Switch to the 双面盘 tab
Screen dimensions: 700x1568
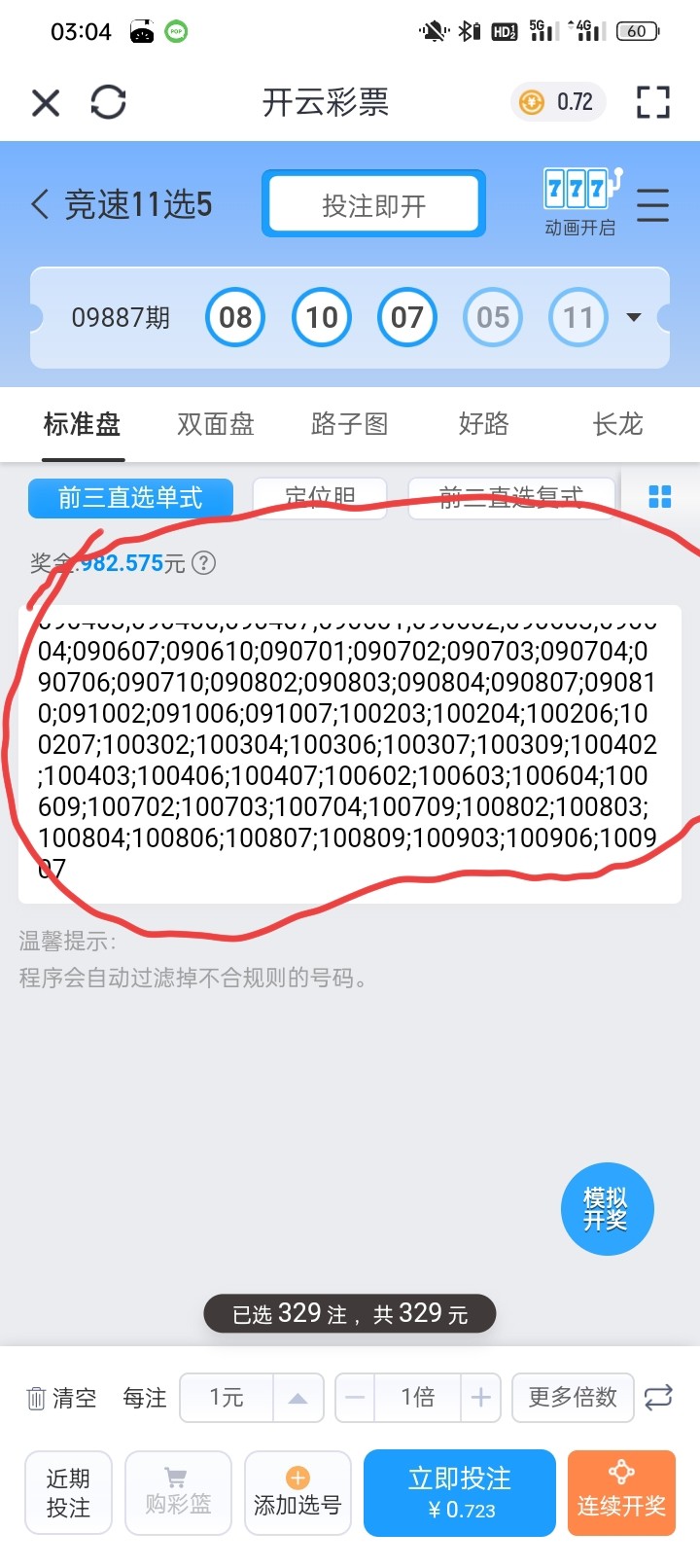(216, 424)
